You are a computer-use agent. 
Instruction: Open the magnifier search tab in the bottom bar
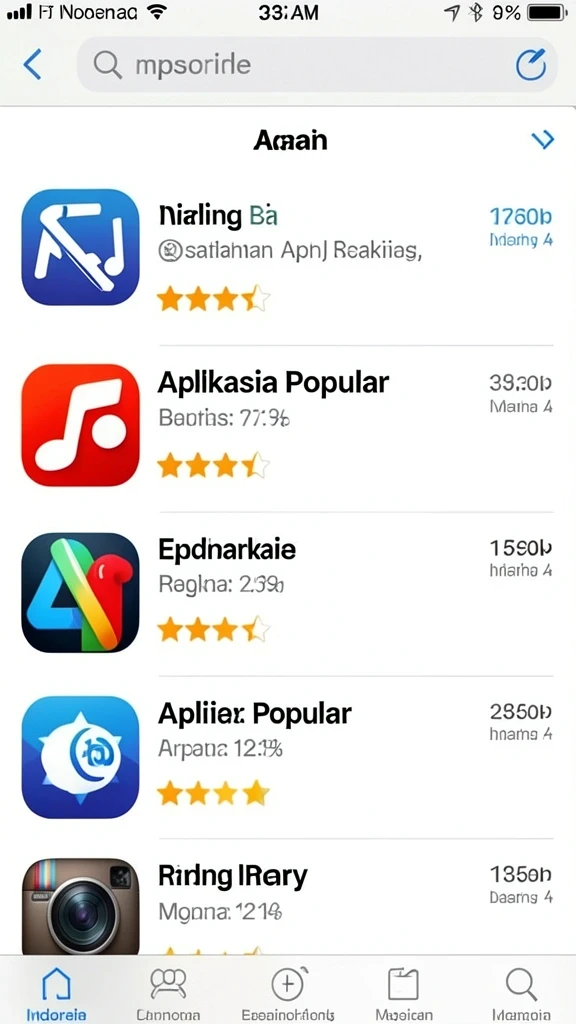(520, 991)
